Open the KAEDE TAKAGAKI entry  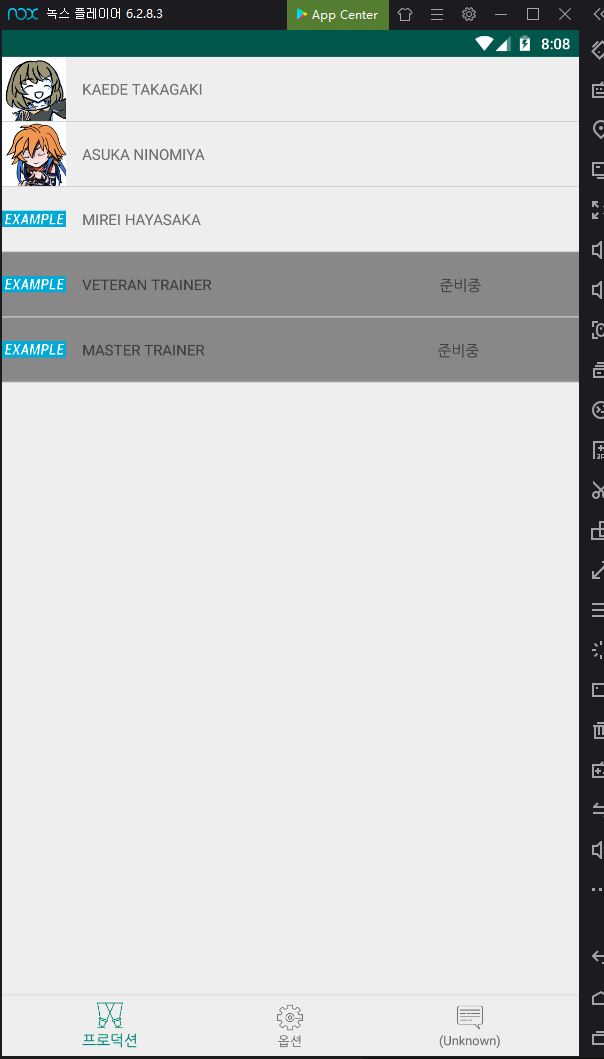coord(290,89)
